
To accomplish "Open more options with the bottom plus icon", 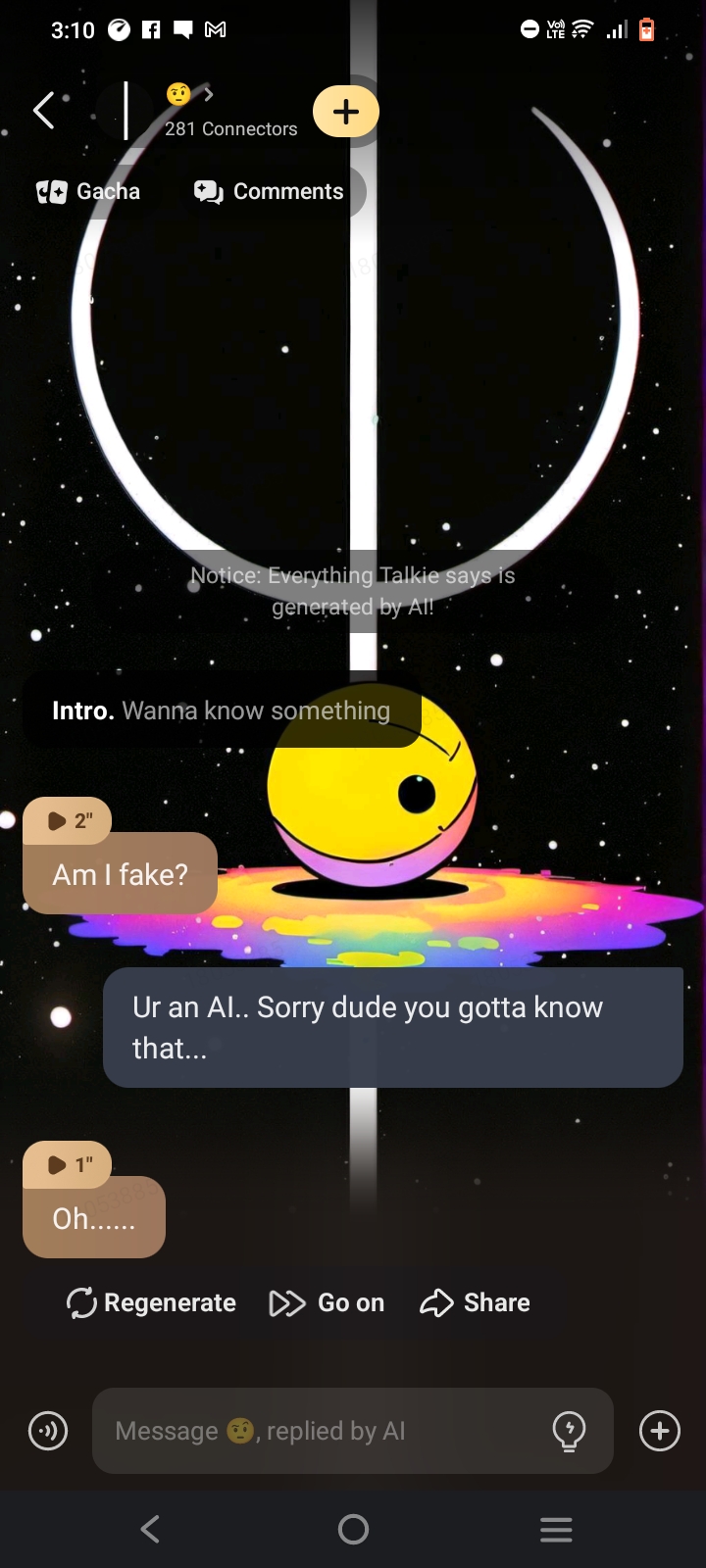I will point(660,1431).
